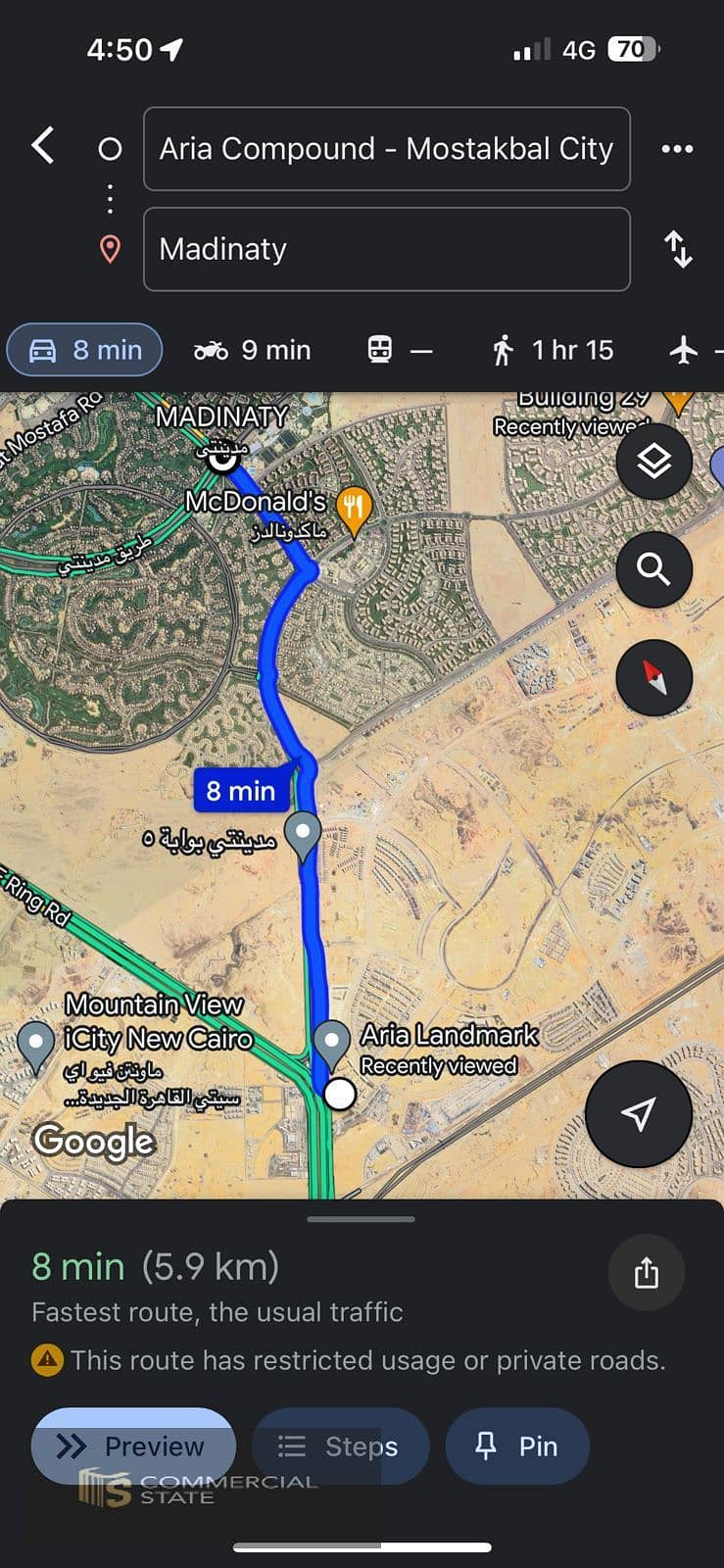Start the route Preview
This screenshot has width=724, height=1568.
point(133,1445)
